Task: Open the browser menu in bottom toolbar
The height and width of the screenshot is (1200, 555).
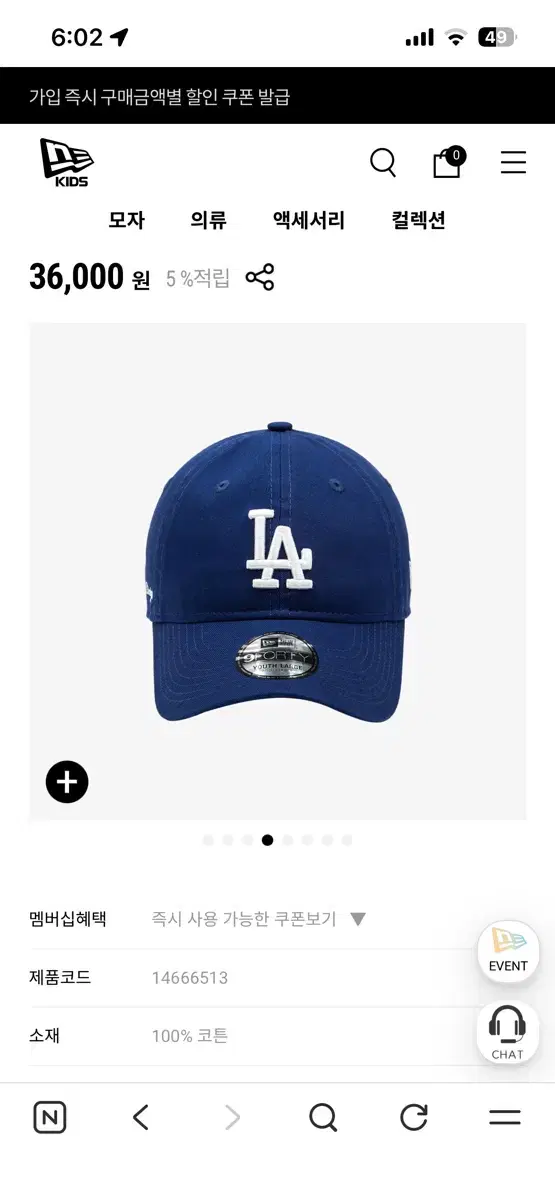Action: (505, 1117)
